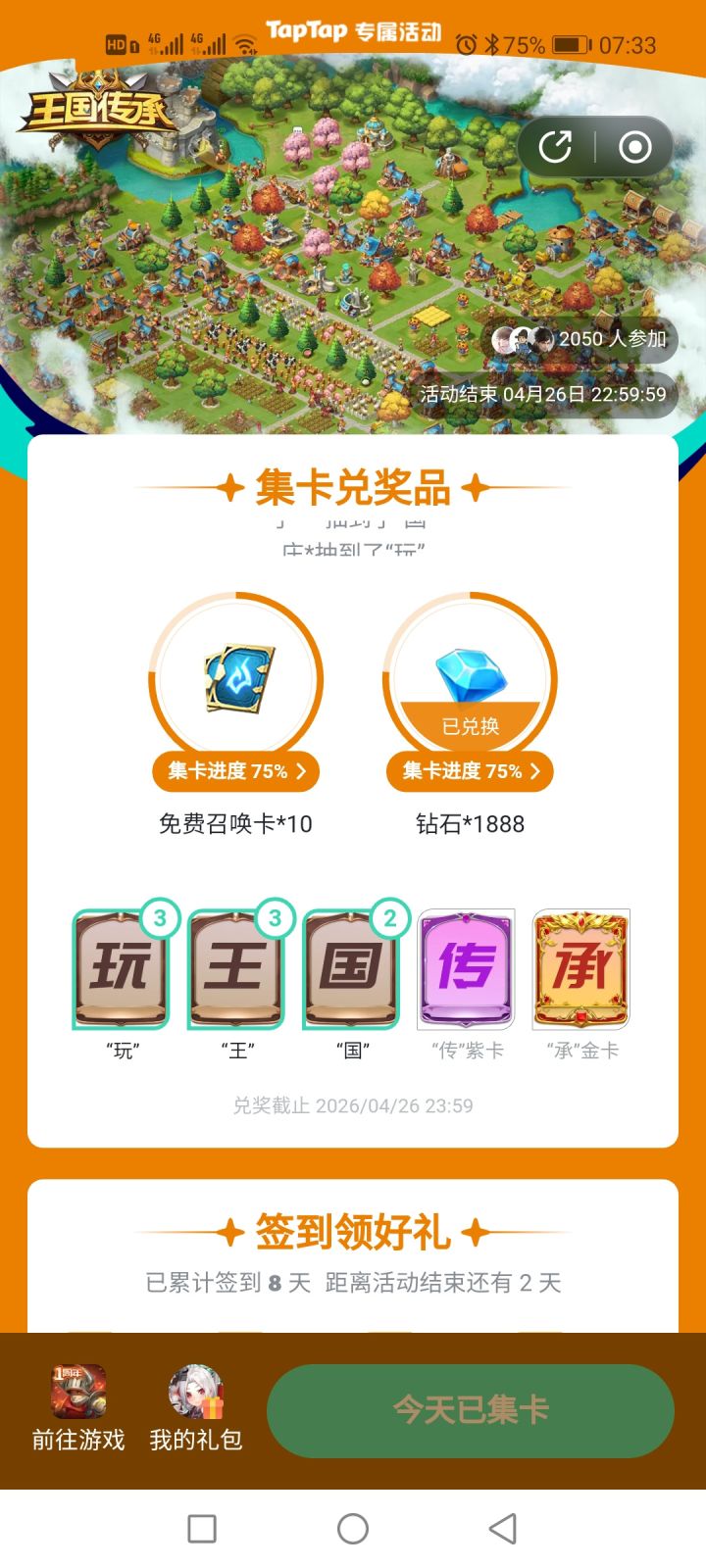Screen dimensions: 706x1568
Task: Expand 集卡进度 75% under the summon card
Action: (235, 771)
